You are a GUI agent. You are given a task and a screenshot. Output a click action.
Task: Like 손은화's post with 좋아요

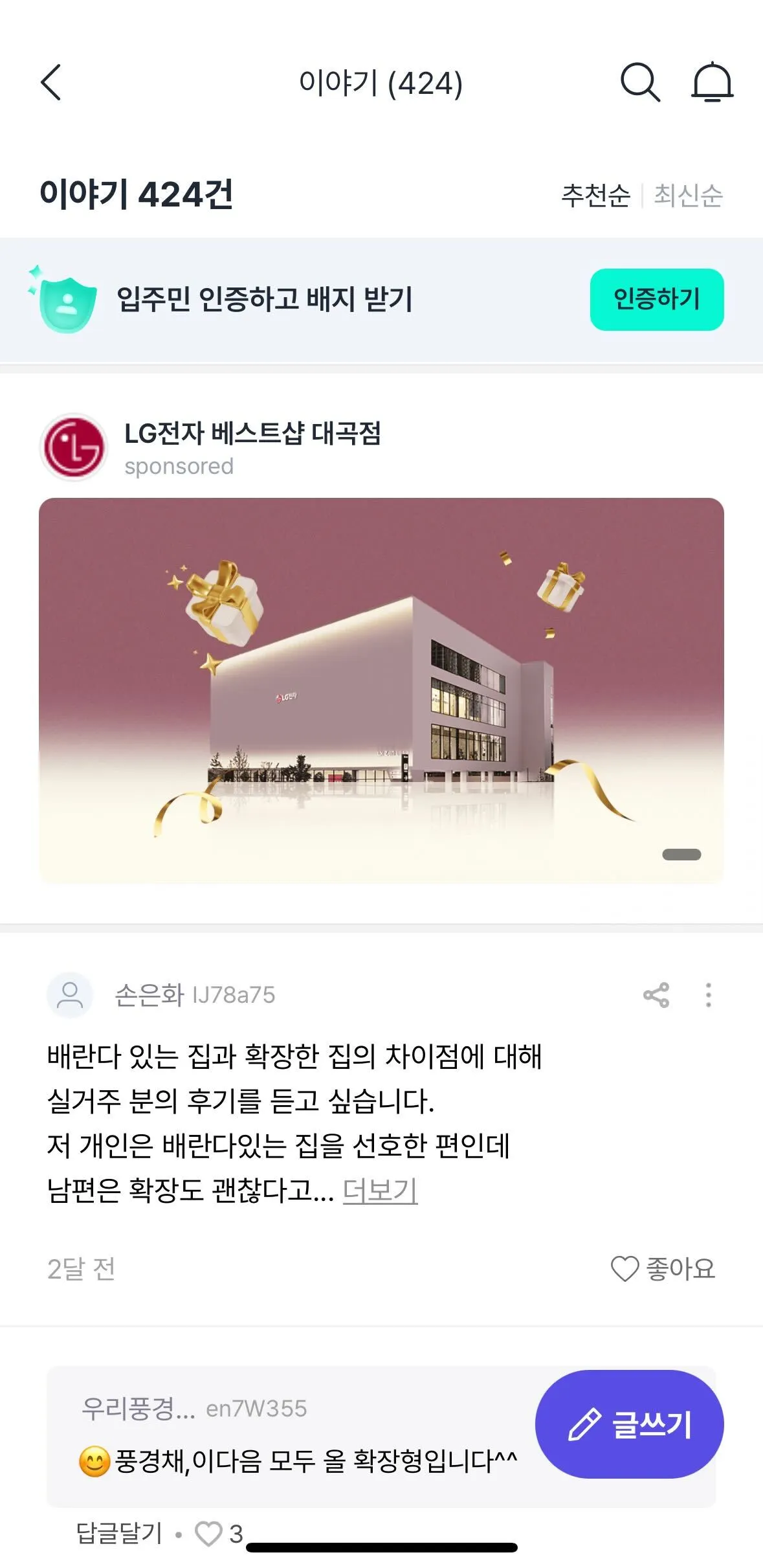[663, 1269]
